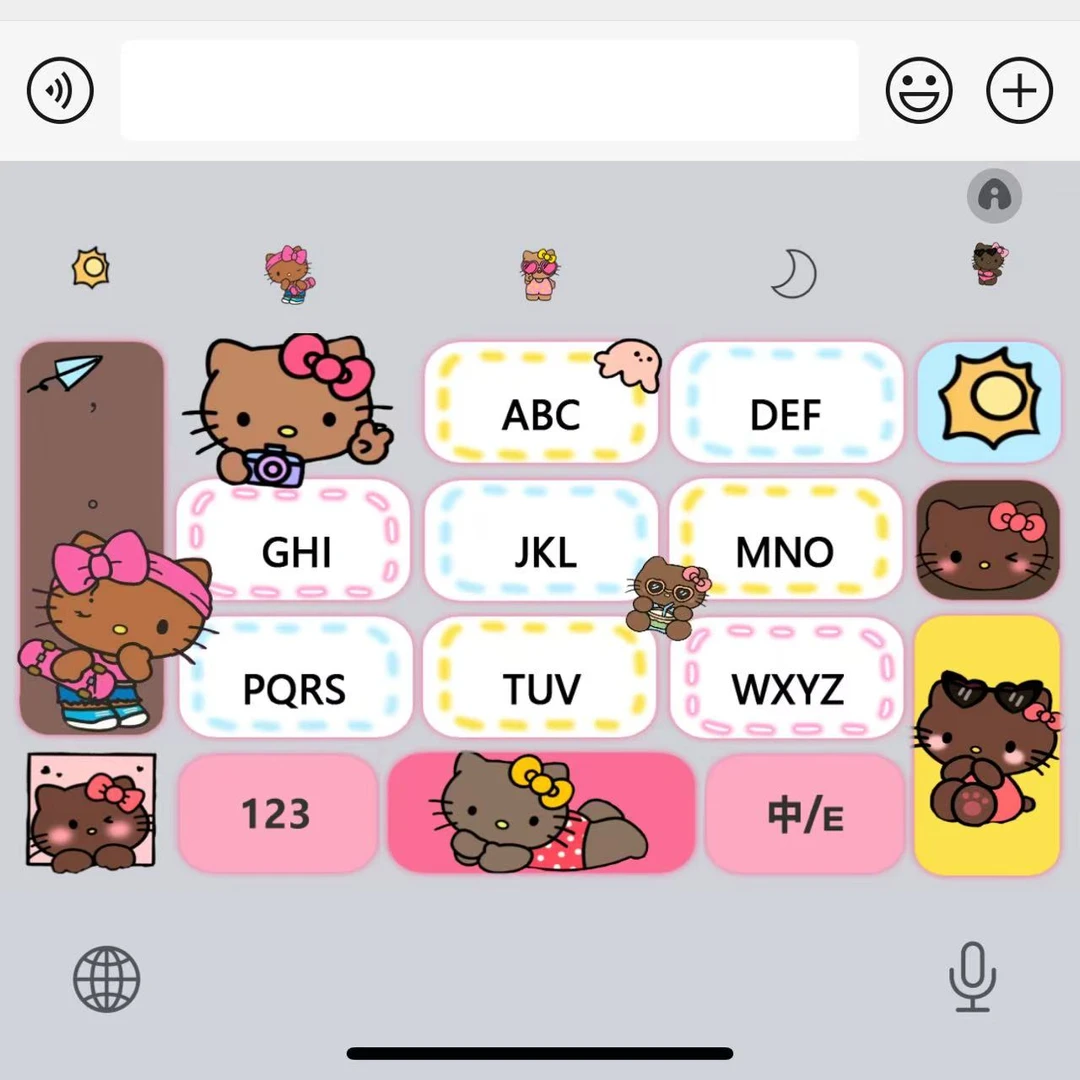Tap the TUV key

coord(541,677)
